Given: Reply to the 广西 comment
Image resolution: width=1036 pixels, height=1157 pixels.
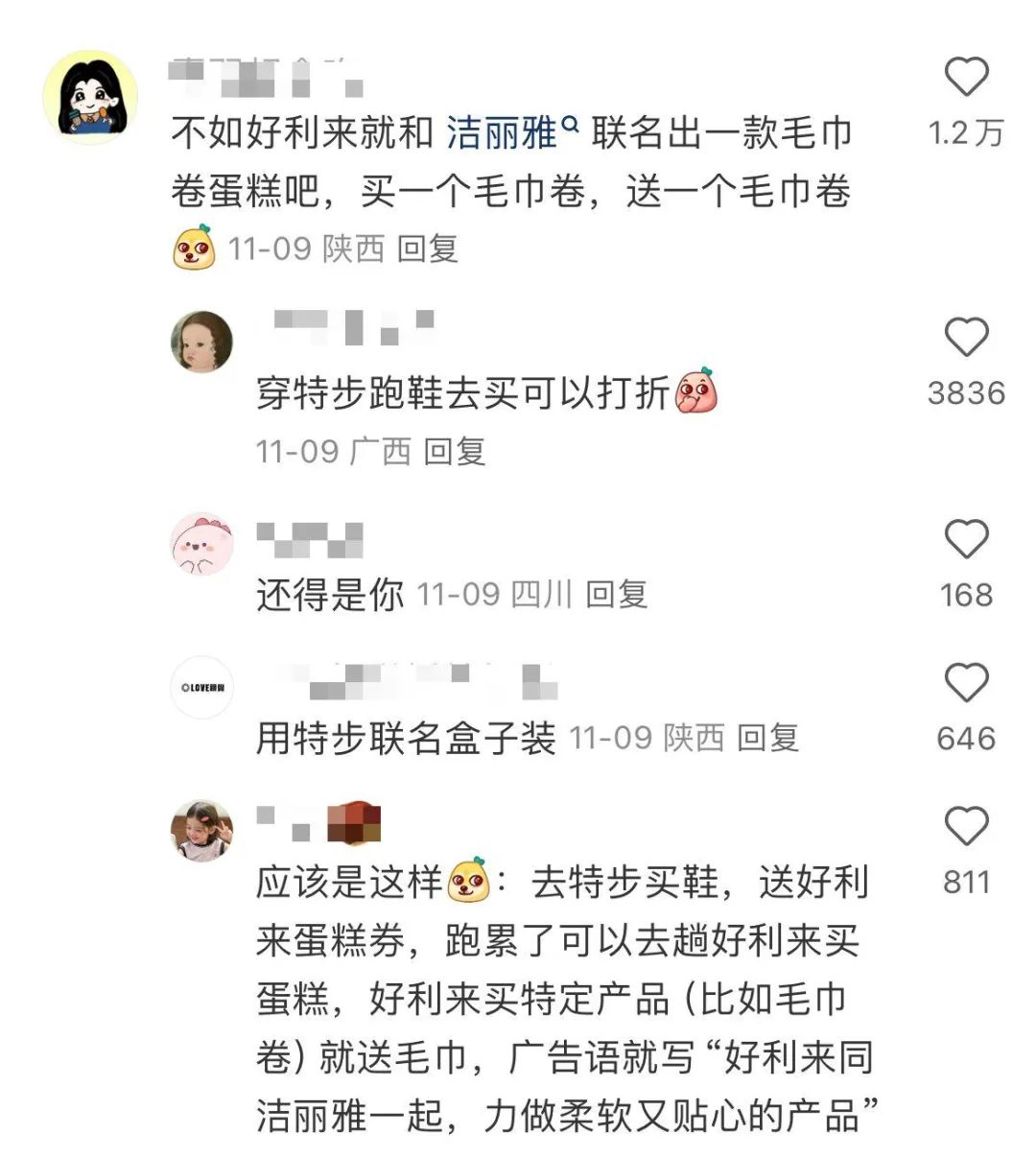Looking at the screenshot, I should point(454,451).
